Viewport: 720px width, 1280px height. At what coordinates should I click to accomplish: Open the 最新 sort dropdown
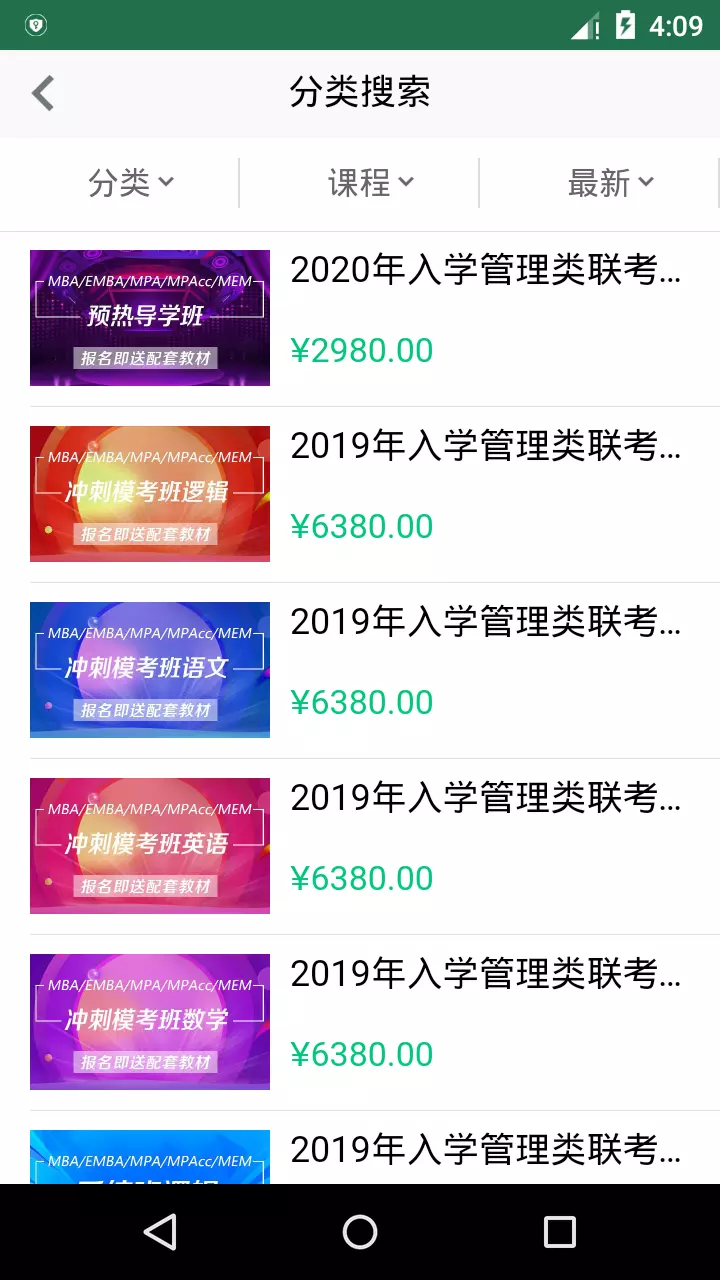613,181
